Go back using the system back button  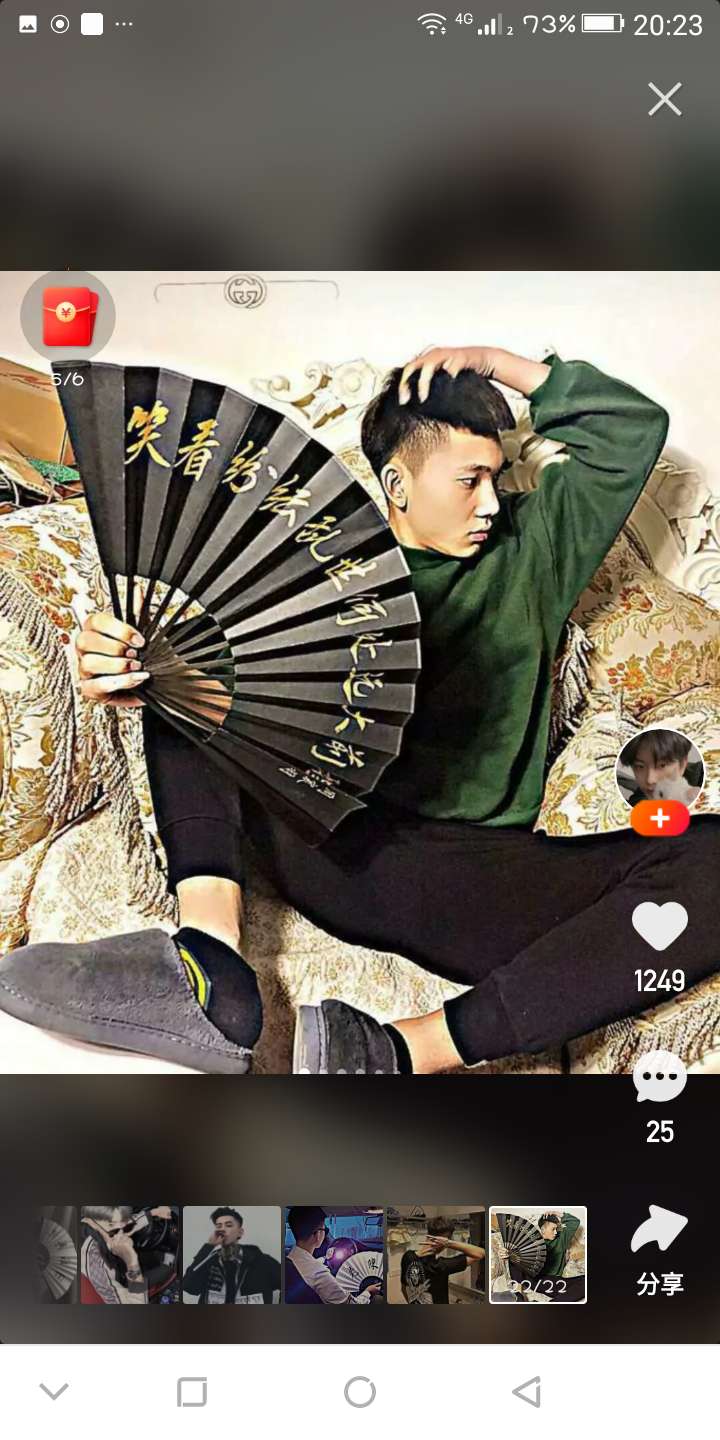click(x=526, y=1392)
